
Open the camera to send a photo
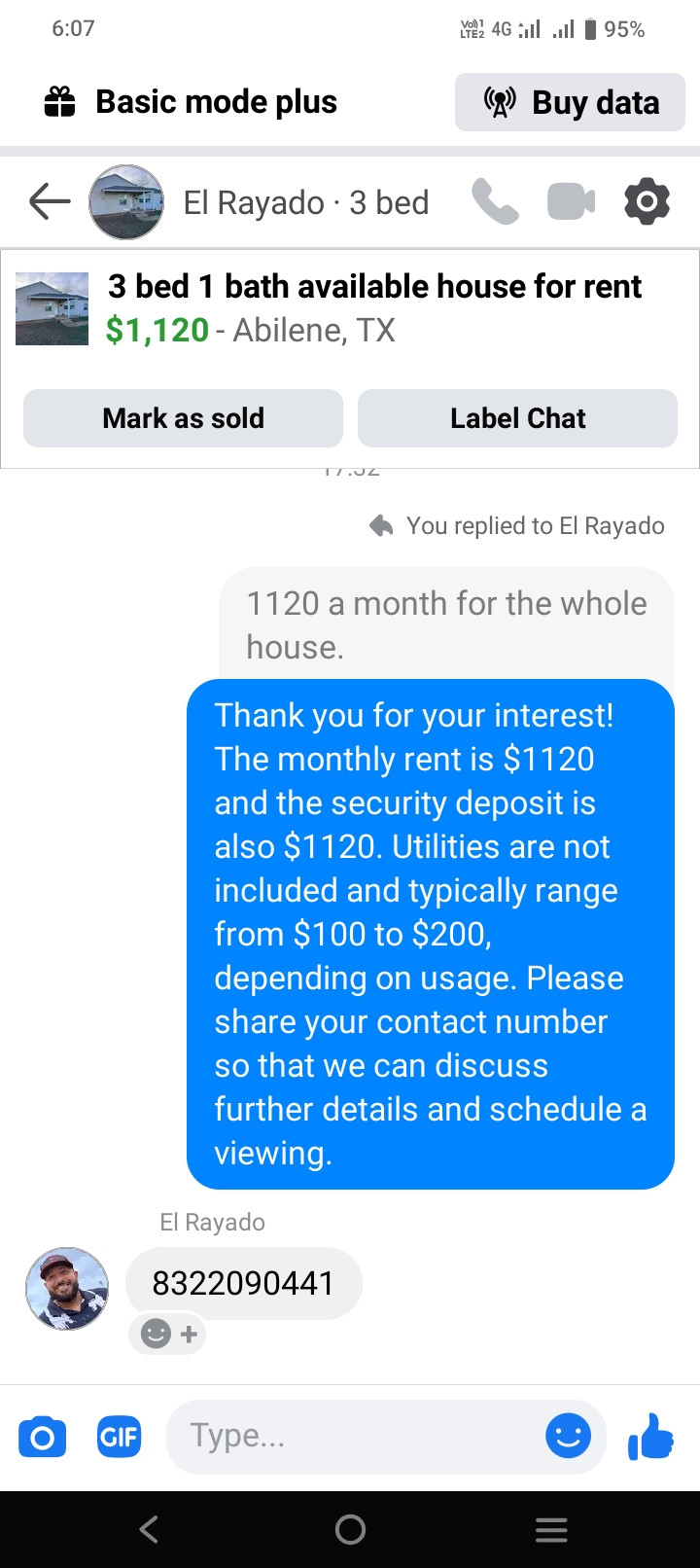pyautogui.click(x=43, y=1437)
